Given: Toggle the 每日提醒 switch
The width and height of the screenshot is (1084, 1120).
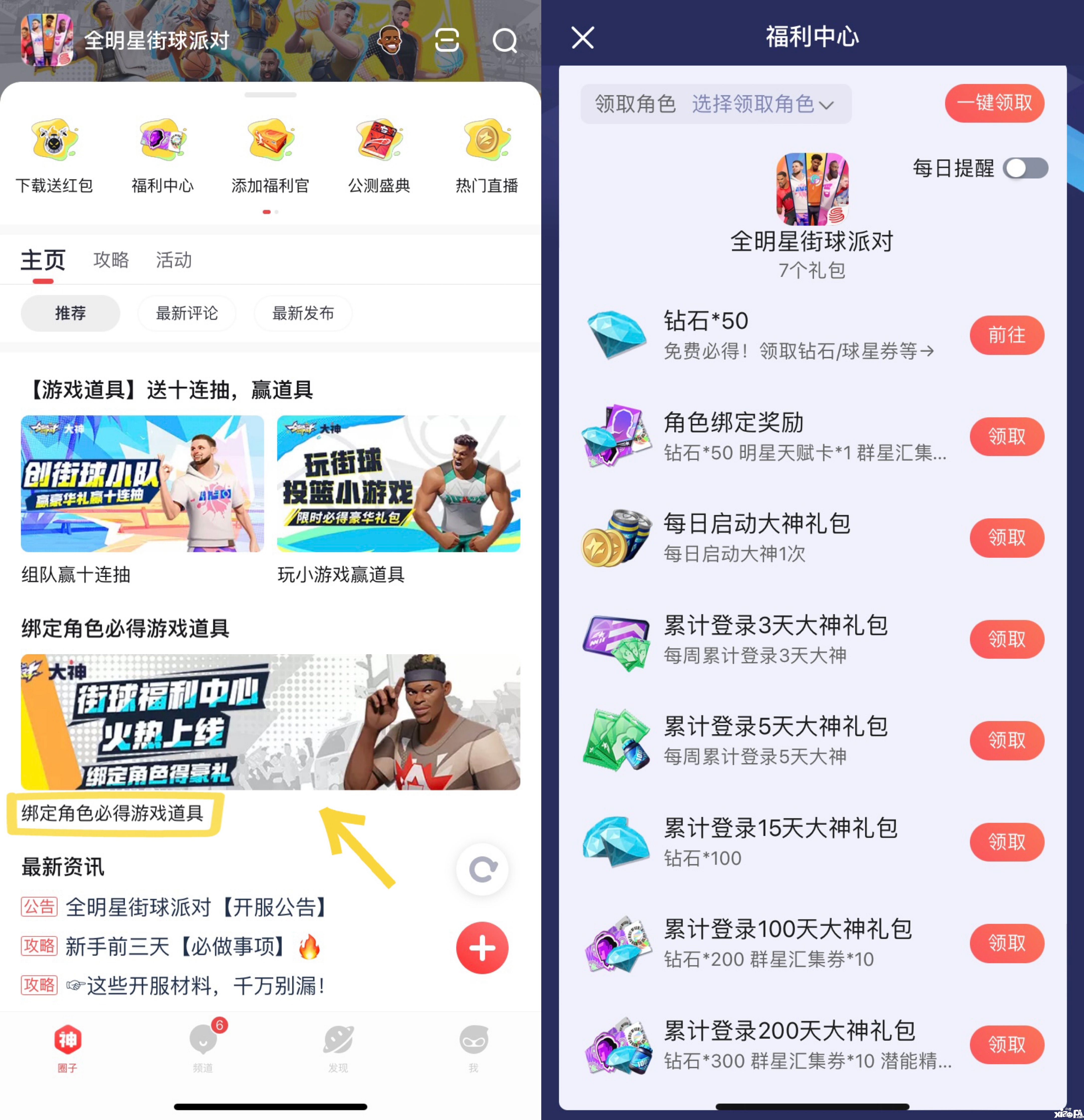Looking at the screenshot, I should [x=1026, y=168].
